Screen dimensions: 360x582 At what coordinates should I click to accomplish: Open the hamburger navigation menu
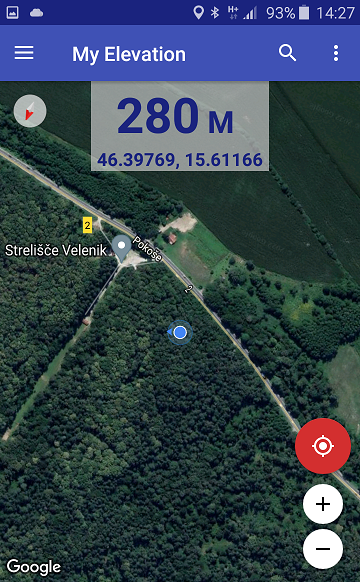[x=24, y=53]
